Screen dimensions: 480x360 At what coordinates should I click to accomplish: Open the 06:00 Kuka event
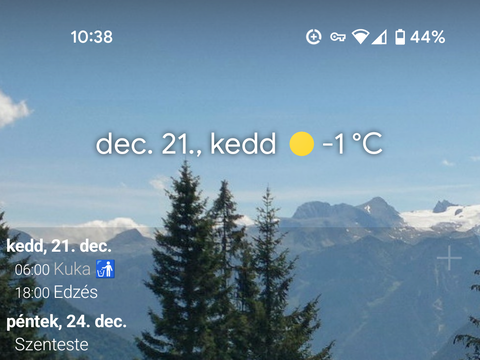[65, 269]
